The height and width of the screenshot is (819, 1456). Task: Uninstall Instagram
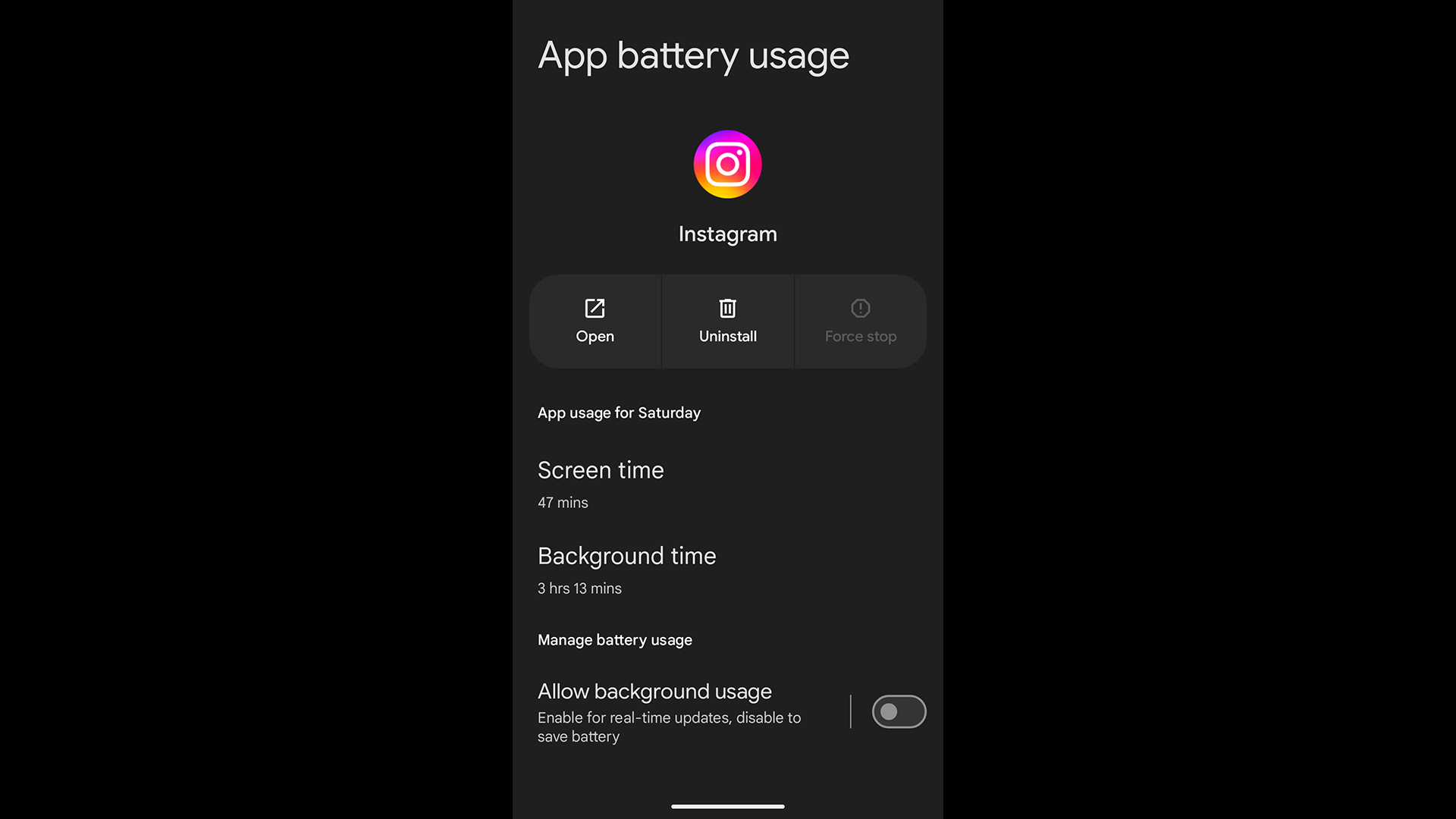pyautogui.click(x=727, y=322)
